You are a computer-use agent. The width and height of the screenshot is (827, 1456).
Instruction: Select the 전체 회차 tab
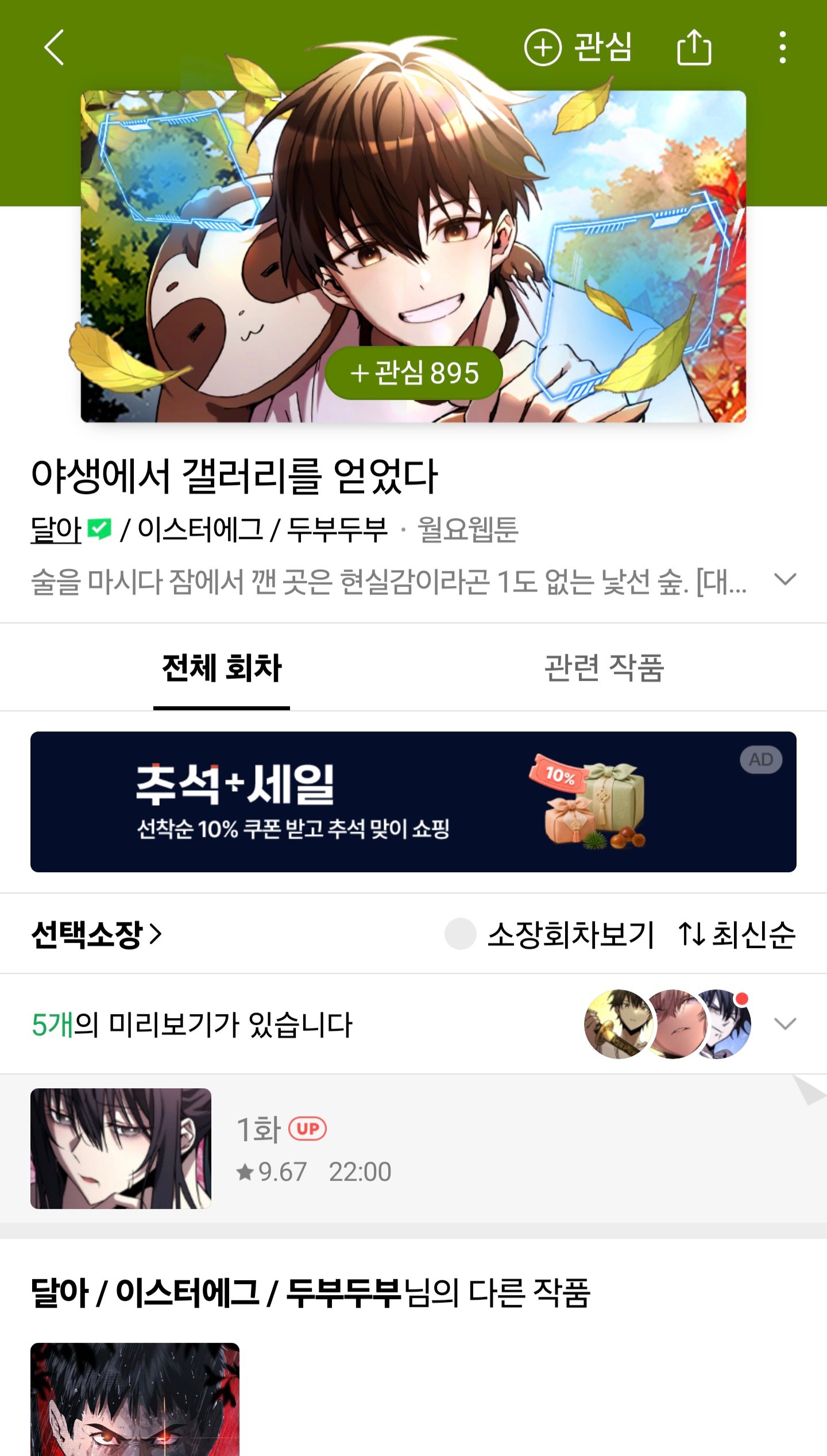(222, 668)
